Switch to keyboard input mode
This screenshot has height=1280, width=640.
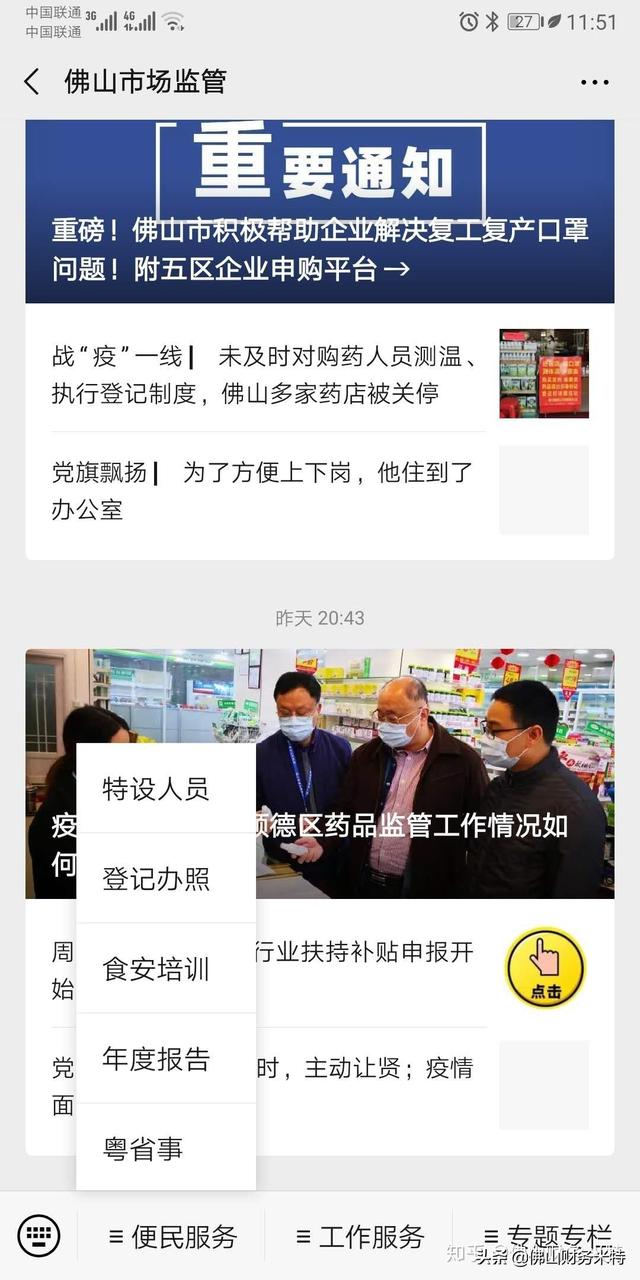point(39,1236)
